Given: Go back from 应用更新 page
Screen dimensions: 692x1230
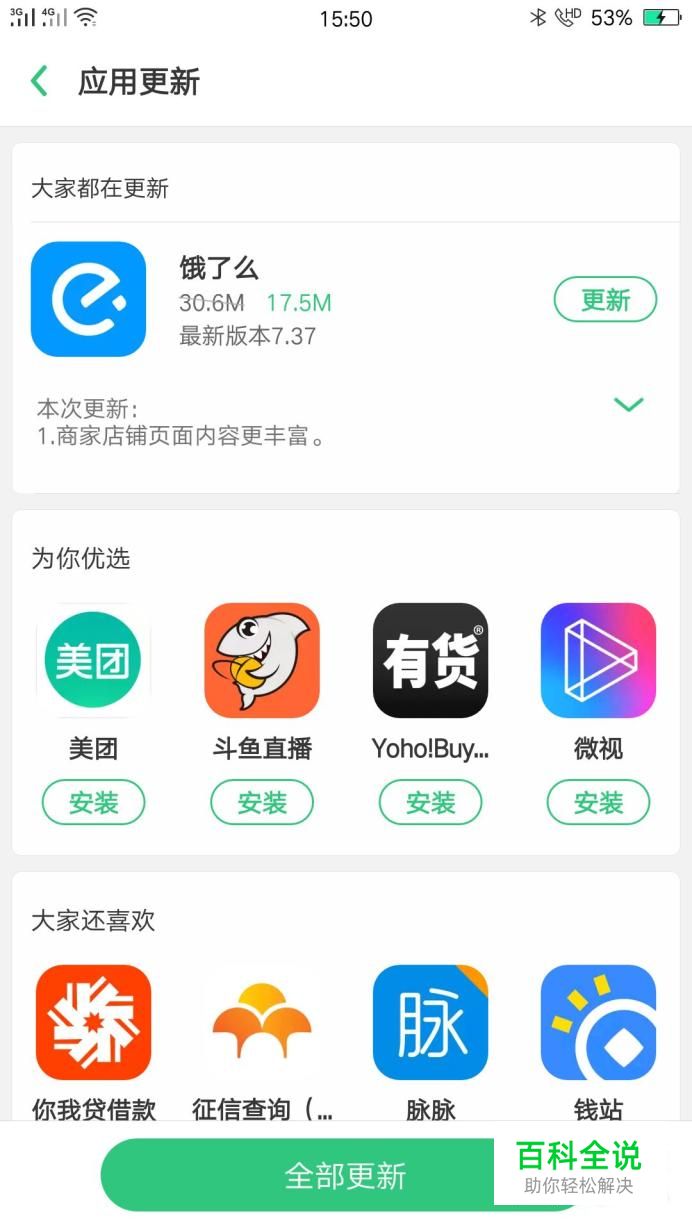Looking at the screenshot, I should coord(40,81).
